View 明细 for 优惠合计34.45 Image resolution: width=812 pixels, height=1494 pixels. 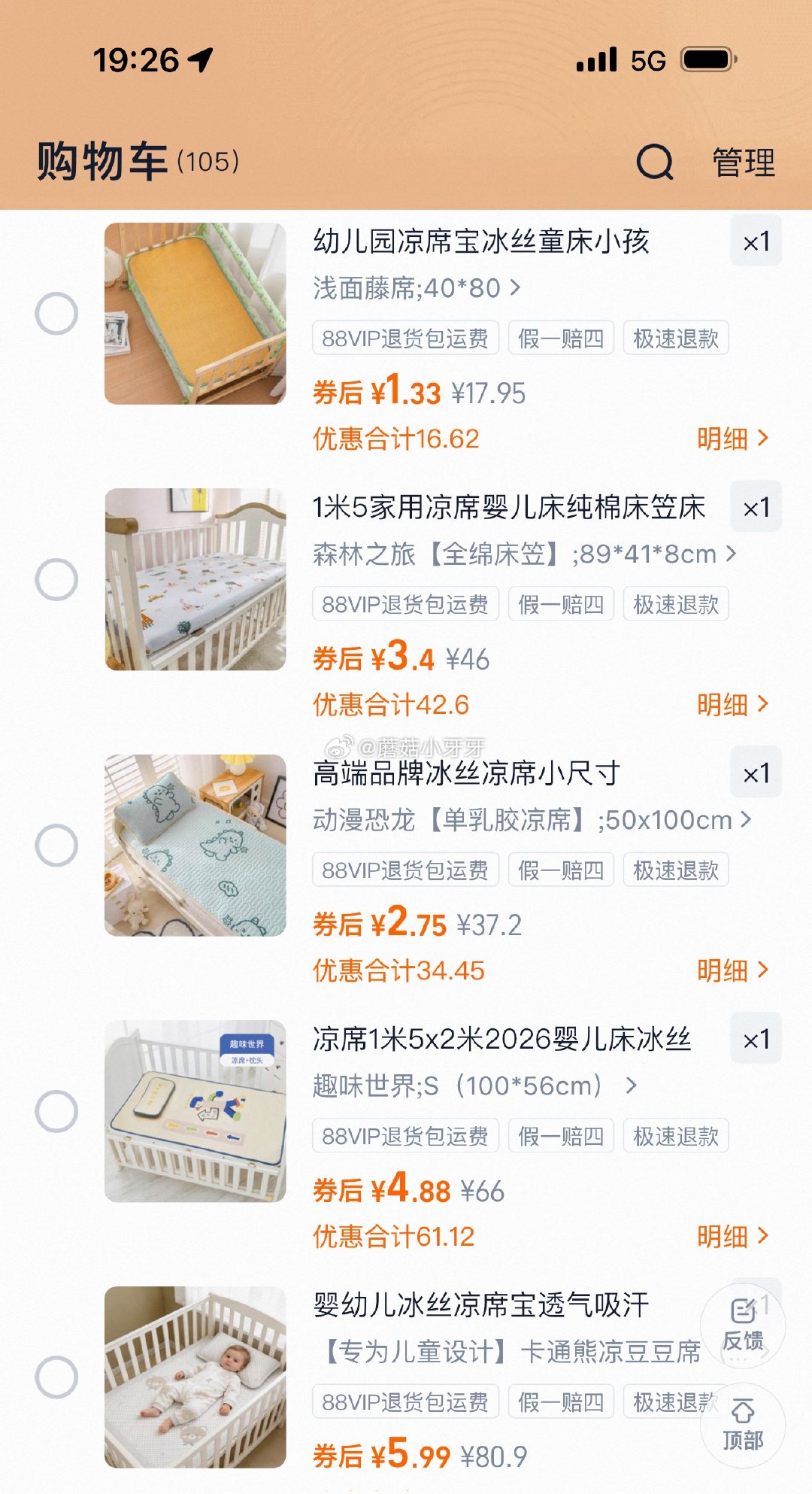pos(732,970)
